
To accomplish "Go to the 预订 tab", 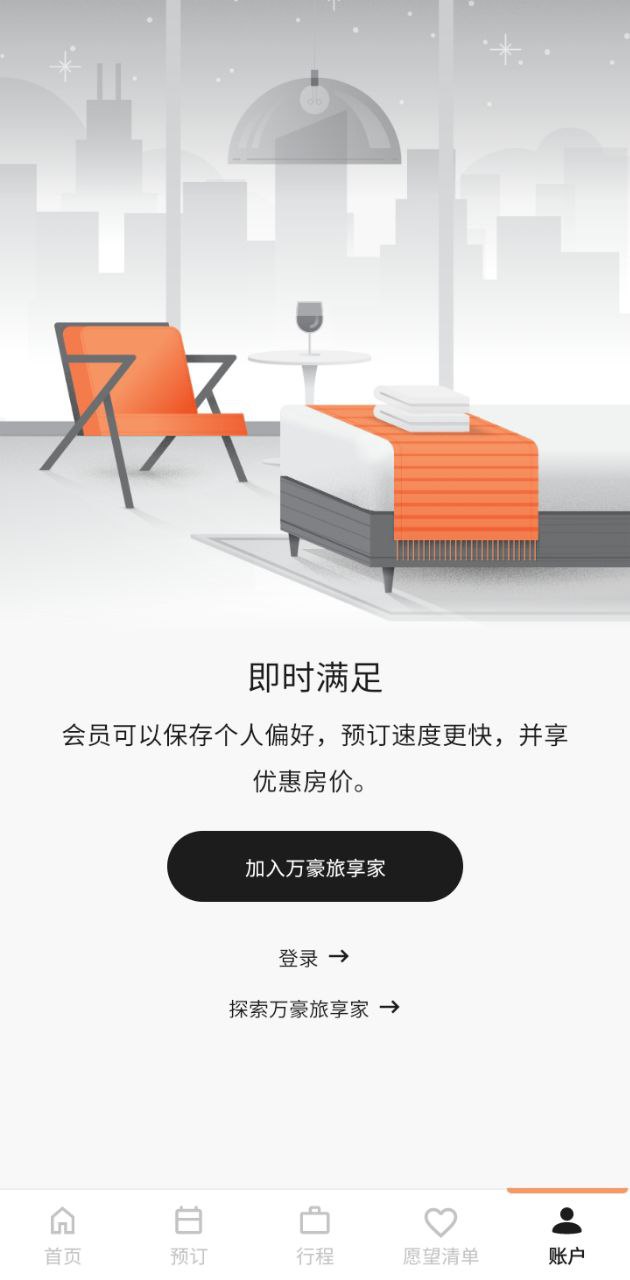I will 188,1235.
